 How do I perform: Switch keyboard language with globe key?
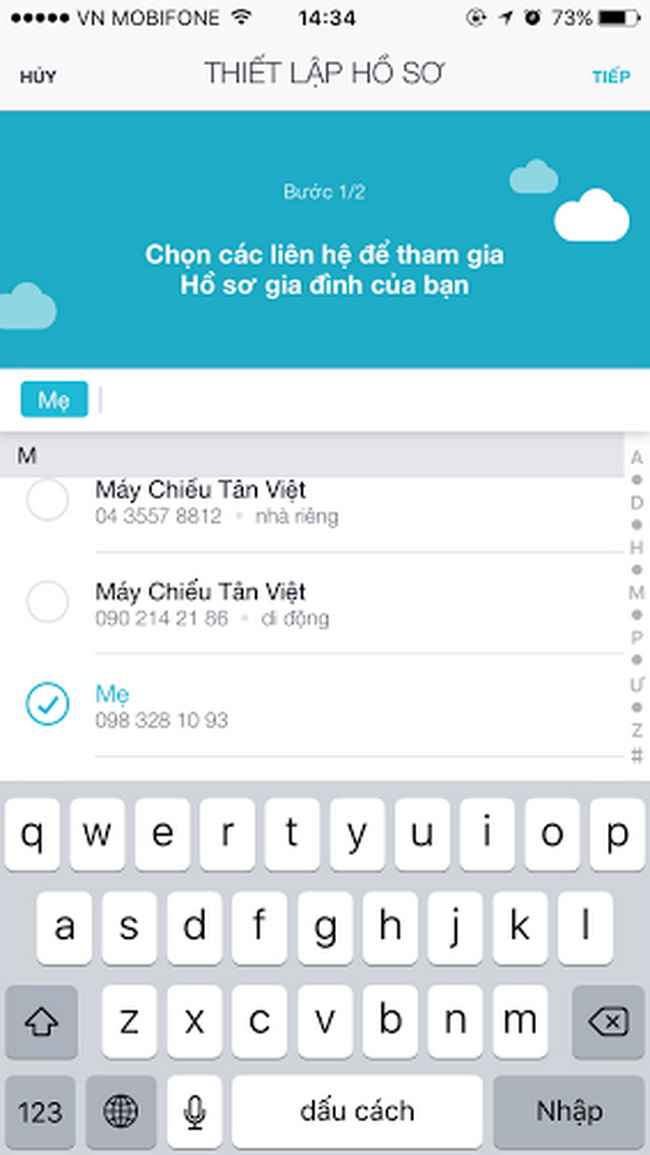pyautogui.click(x=121, y=1110)
